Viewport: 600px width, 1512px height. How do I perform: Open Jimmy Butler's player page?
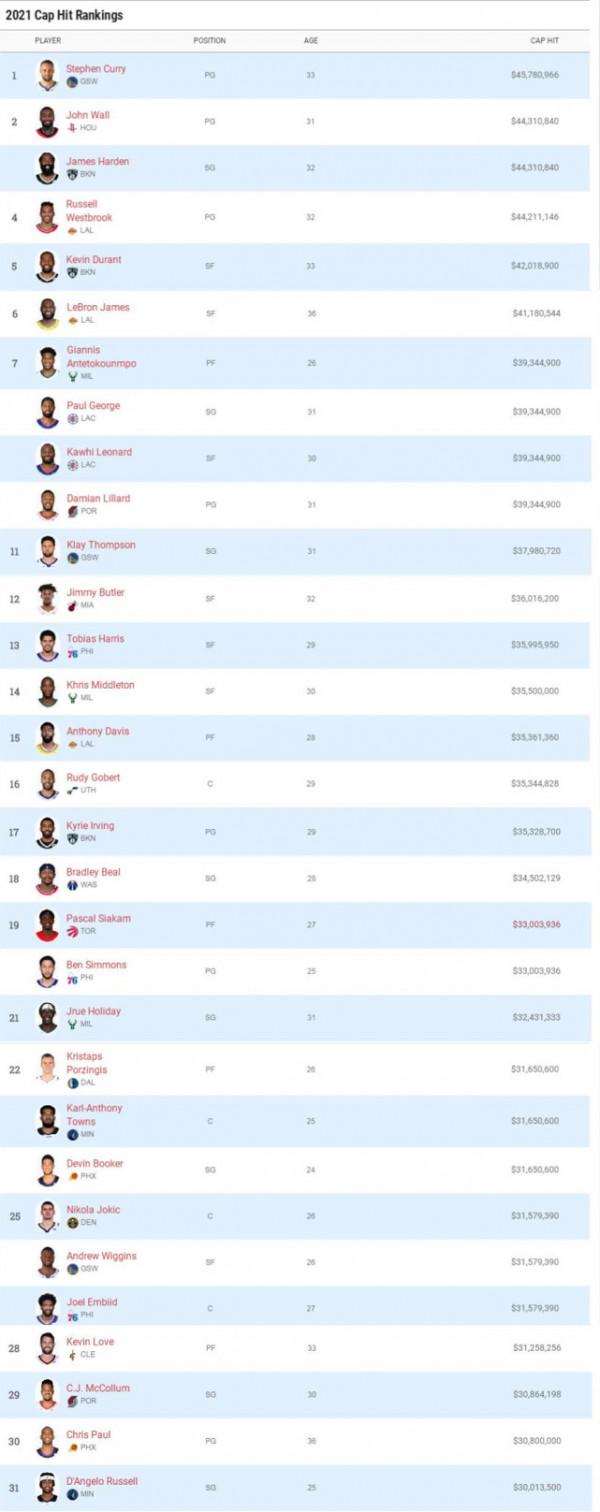(95, 592)
